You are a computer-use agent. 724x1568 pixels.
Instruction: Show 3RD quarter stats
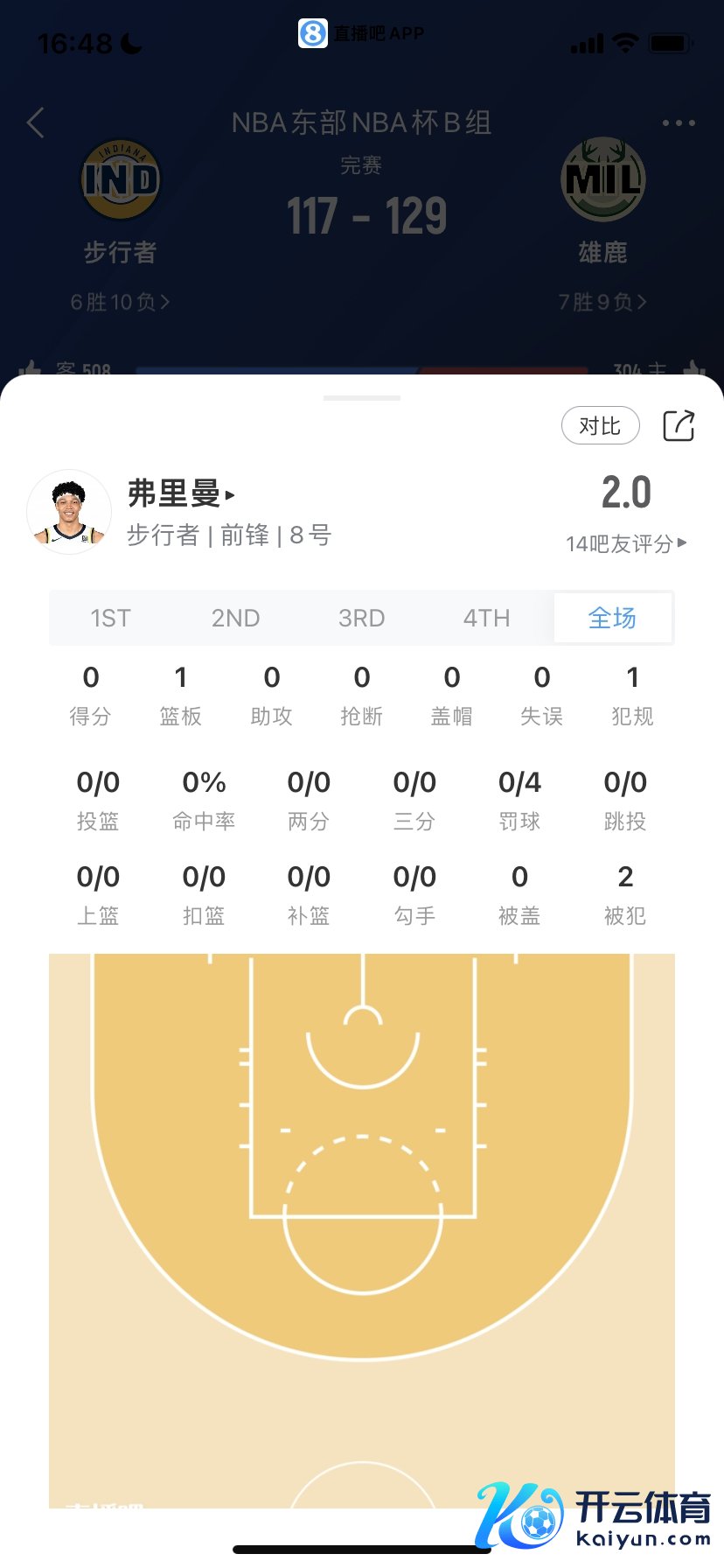click(x=361, y=619)
